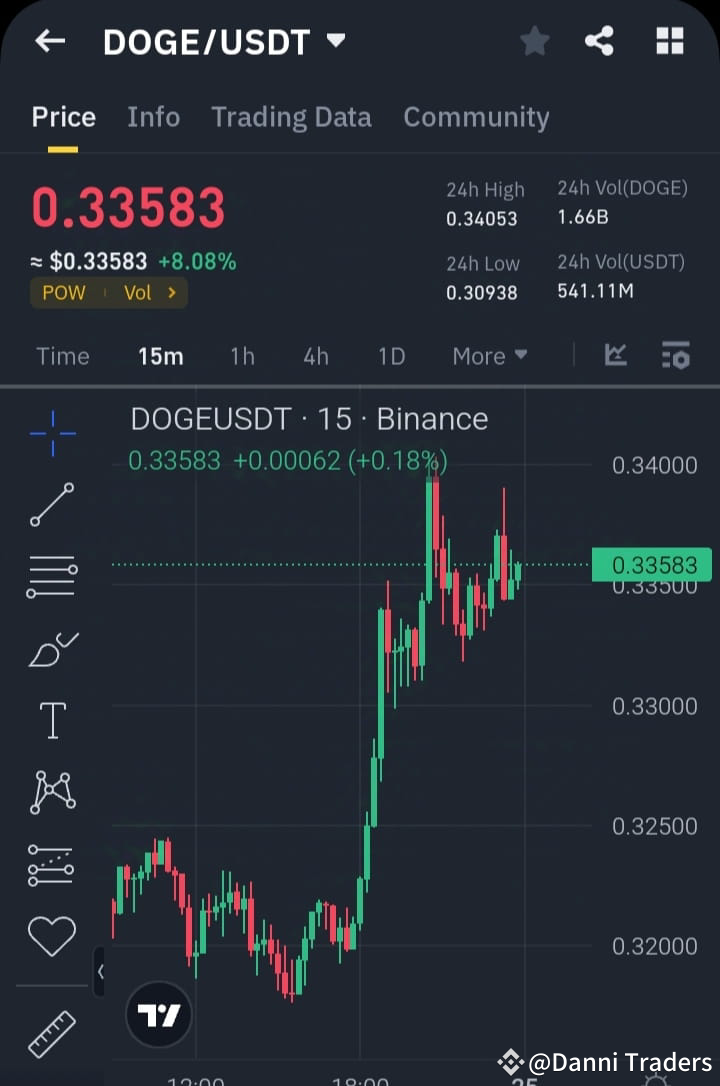The image size is (720, 1086).
Task: Open the Vol indicator options chevron
Action: 168,293
